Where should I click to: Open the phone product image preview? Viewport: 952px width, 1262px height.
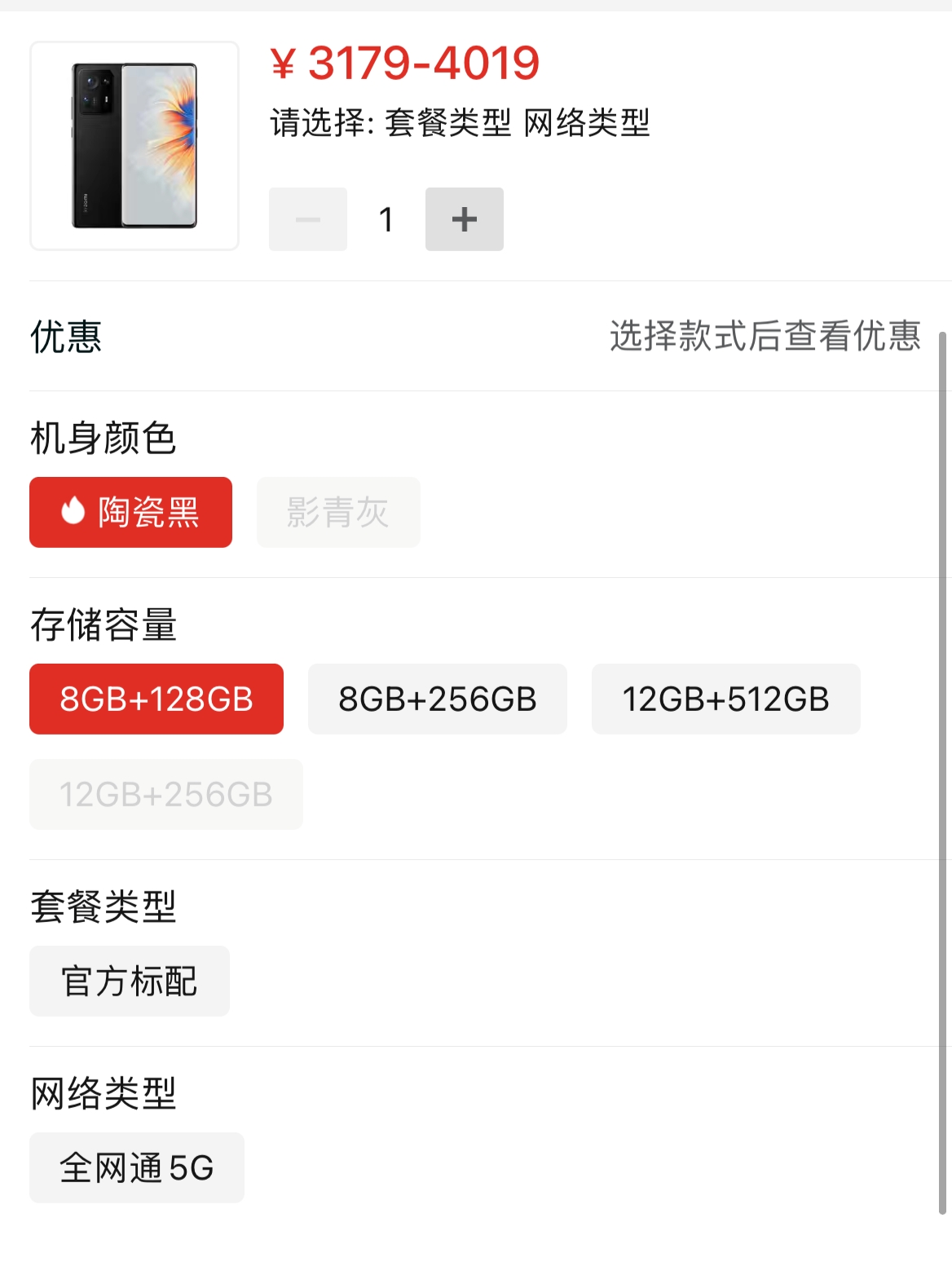pyautogui.click(x=134, y=146)
